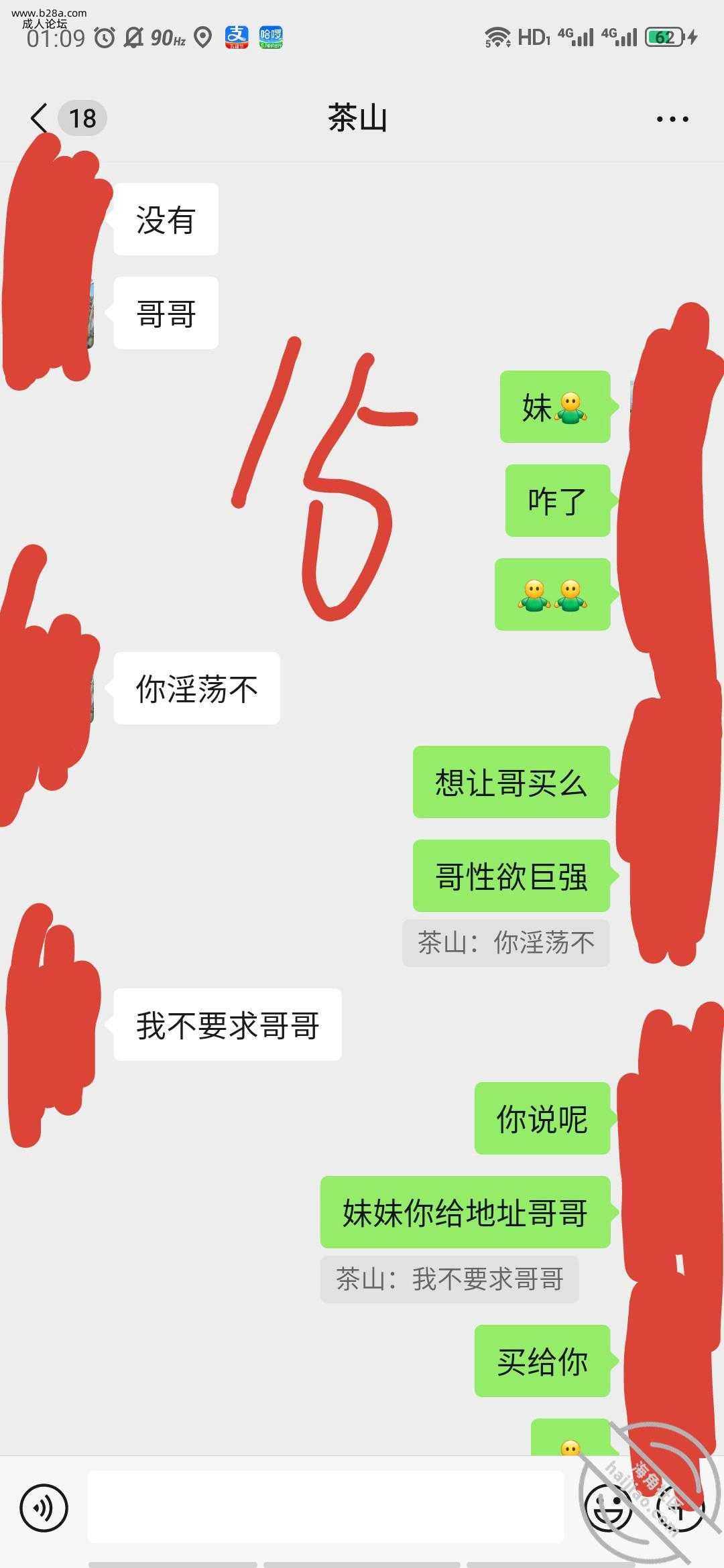Screen dimensions: 724x1568
Task: Focus the message text field
Action: point(326,1506)
